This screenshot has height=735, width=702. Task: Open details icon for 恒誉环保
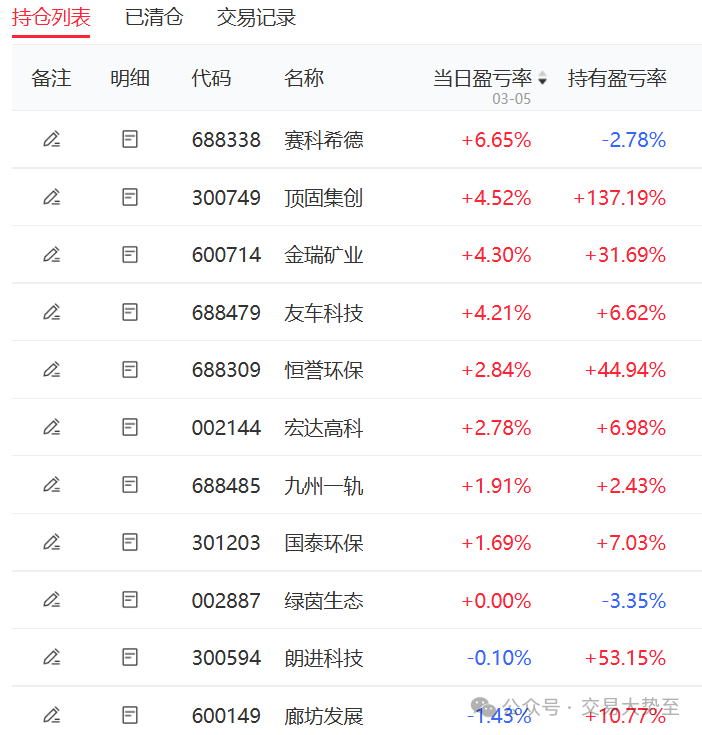click(130, 370)
